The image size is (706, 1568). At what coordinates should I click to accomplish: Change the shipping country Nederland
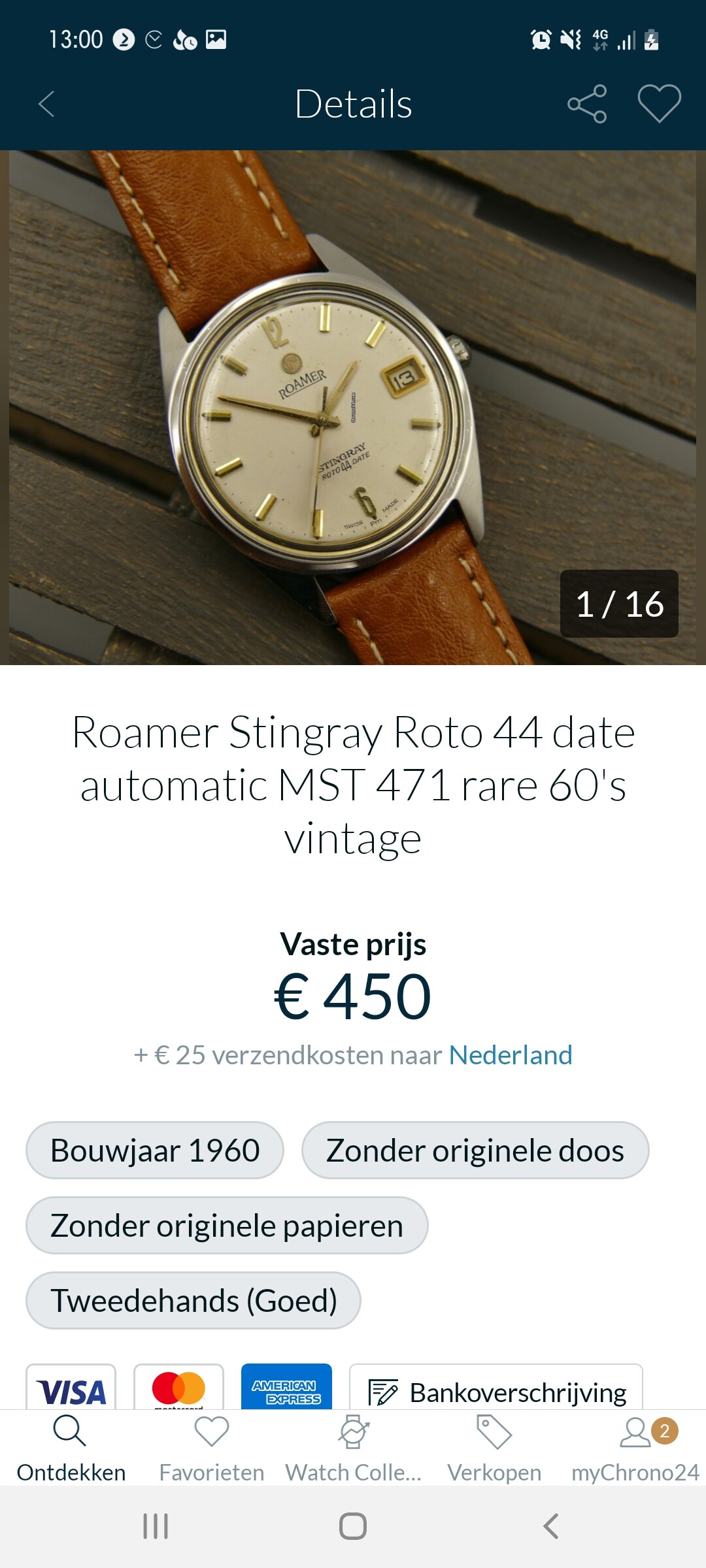511,1055
